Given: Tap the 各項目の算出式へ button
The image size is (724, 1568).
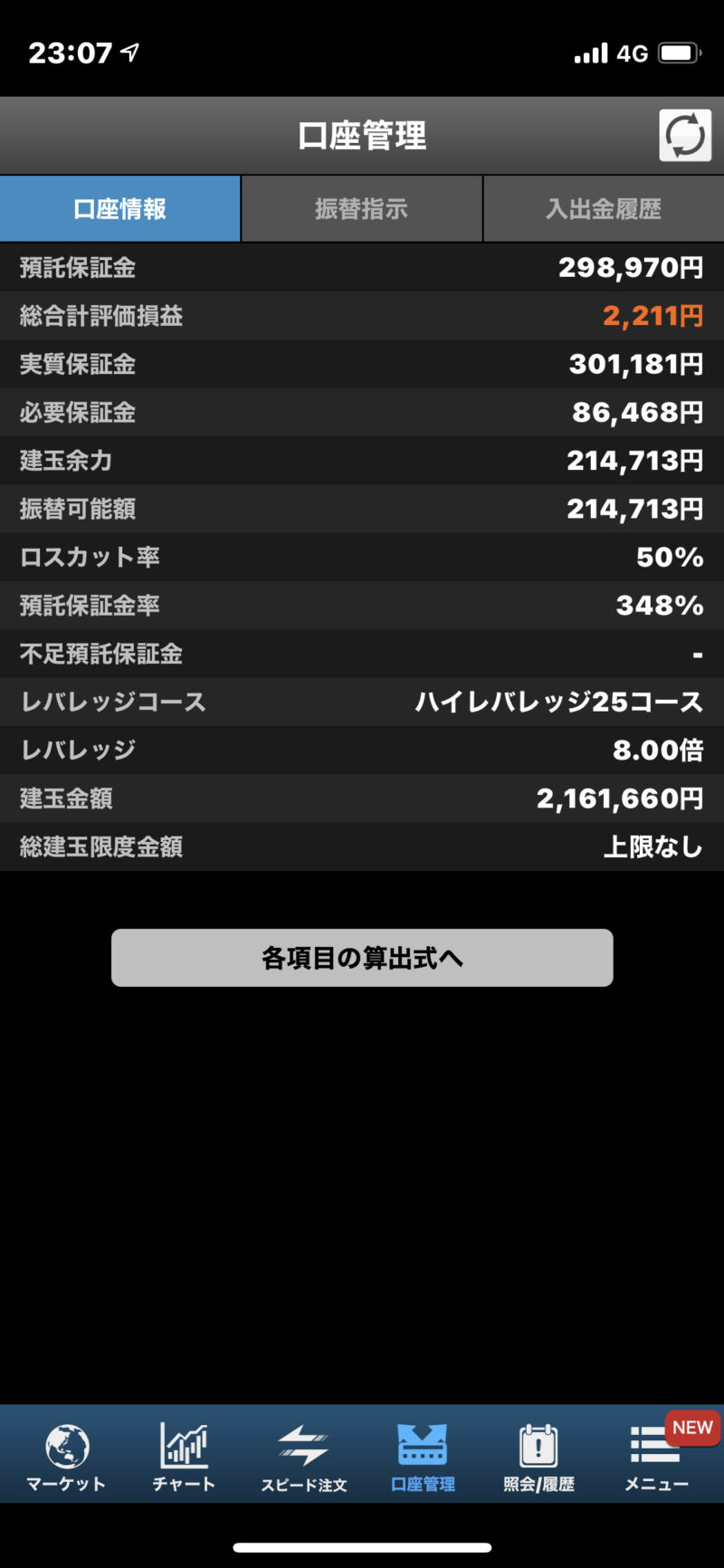Looking at the screenshot, I should pos(362,958).
